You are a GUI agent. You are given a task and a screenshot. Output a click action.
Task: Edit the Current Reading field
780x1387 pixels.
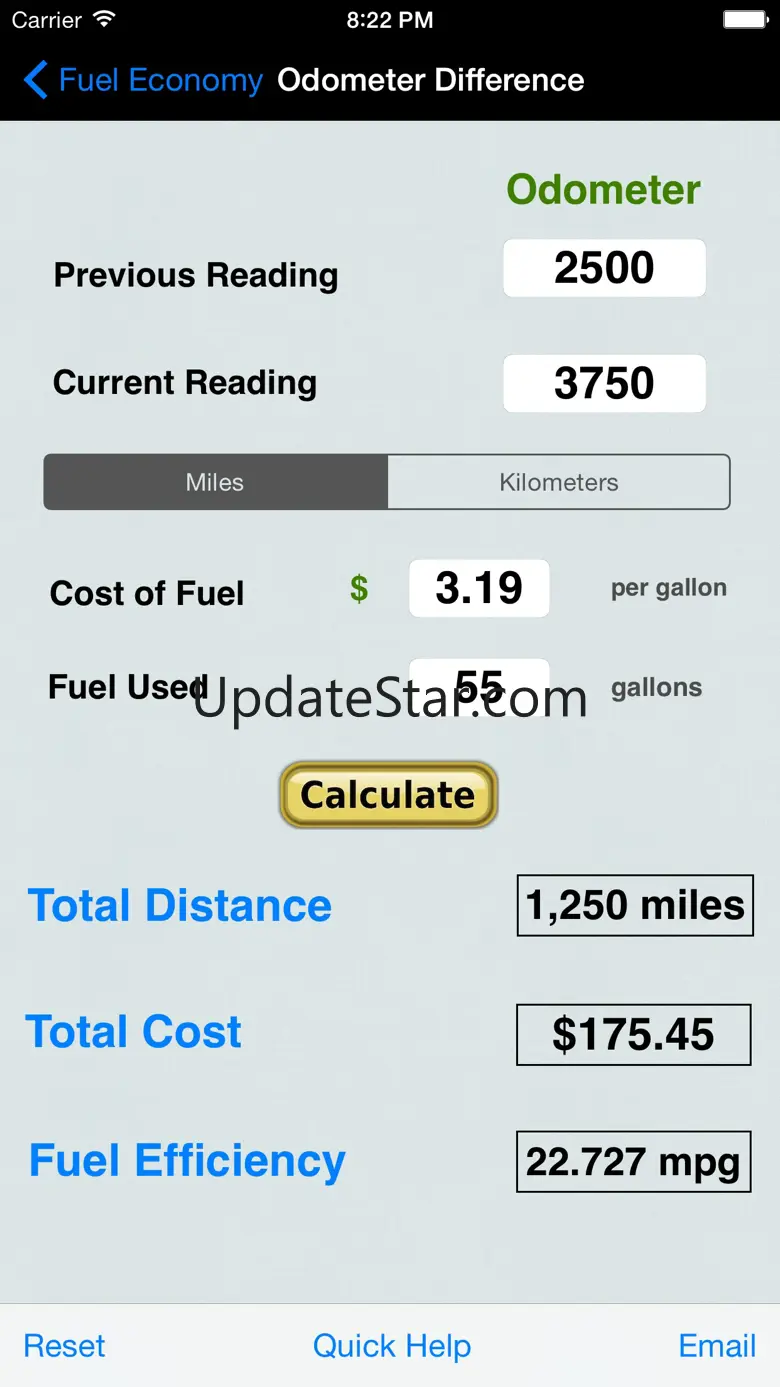604,383
